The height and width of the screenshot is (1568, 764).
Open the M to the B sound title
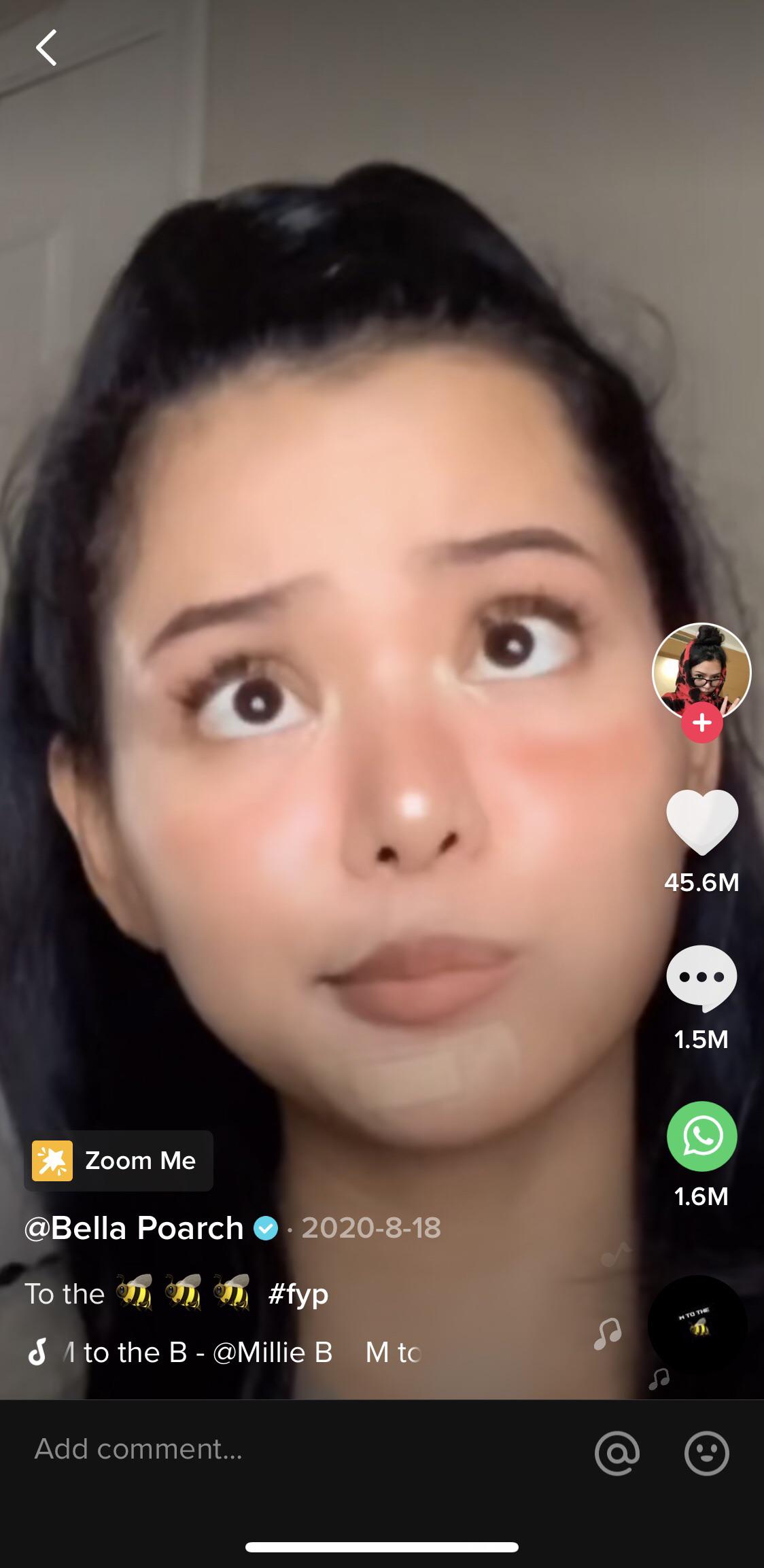pyautogui.click(x=204, y=1352)
